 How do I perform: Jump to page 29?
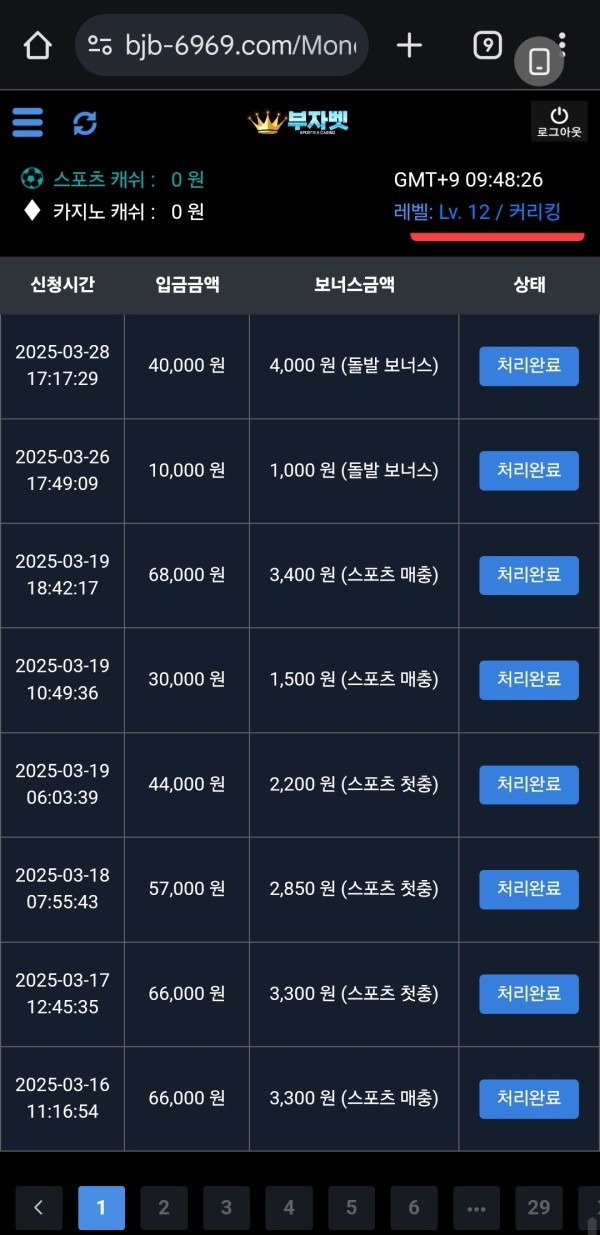539,1208
